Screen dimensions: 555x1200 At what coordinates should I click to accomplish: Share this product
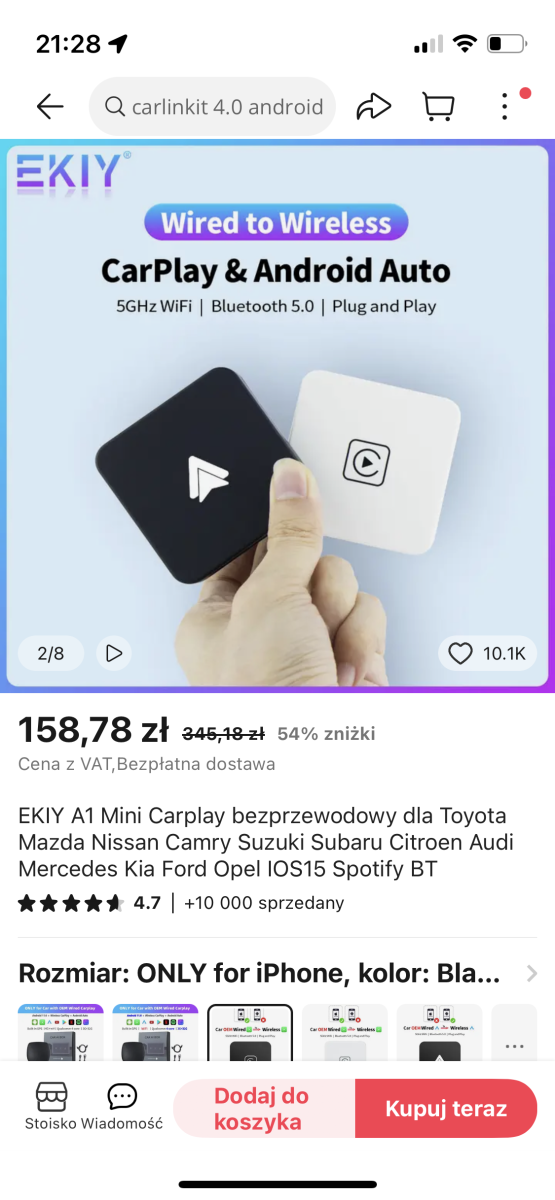coord(373,106)
